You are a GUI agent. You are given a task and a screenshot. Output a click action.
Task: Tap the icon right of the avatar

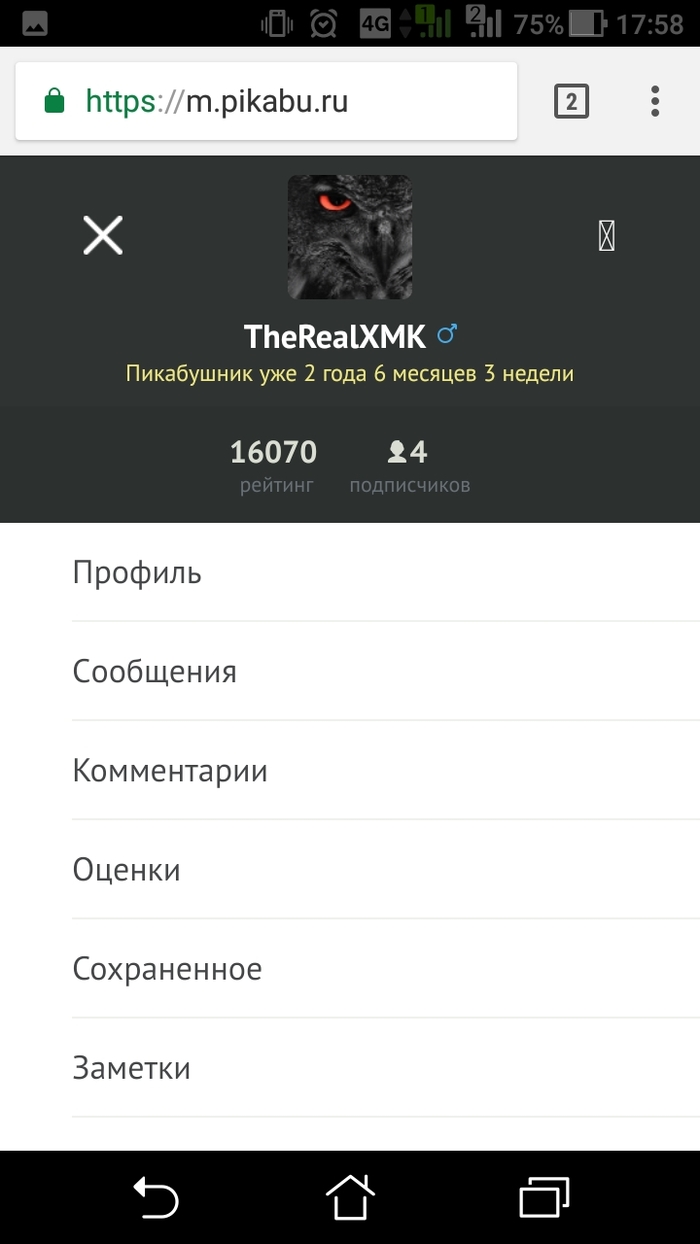(x=606, y=236)
